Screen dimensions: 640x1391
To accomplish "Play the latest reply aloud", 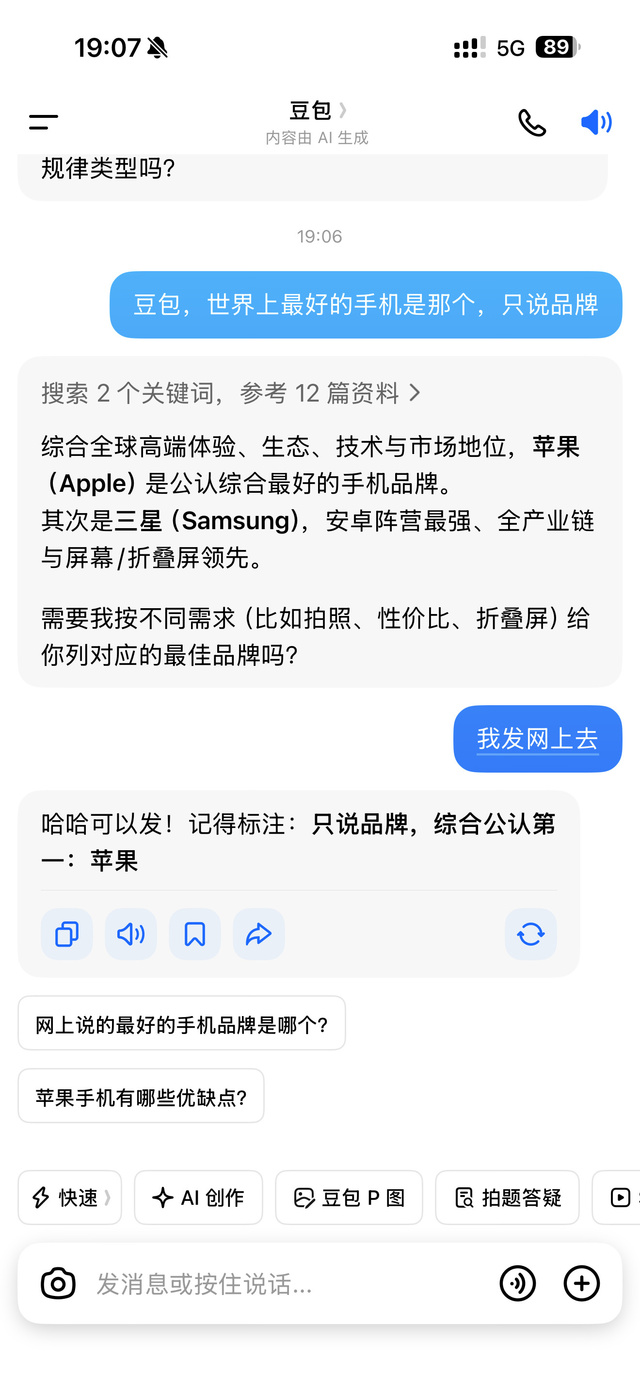I will 131,934.
